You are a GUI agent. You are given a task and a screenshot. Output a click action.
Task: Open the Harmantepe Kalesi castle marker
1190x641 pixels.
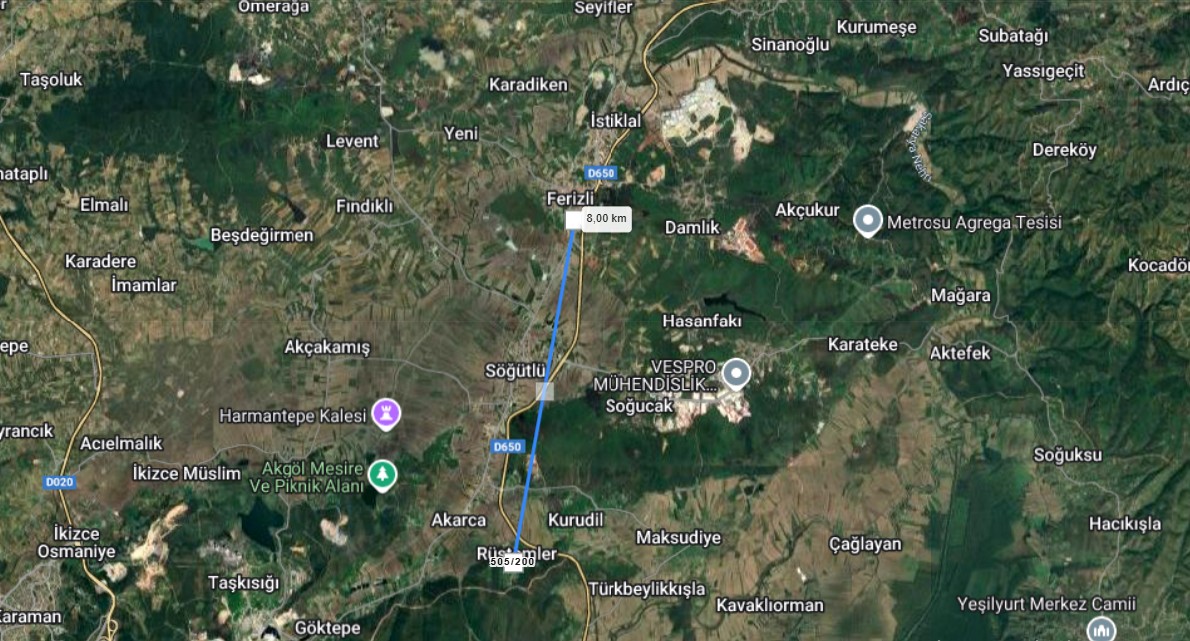386,412
